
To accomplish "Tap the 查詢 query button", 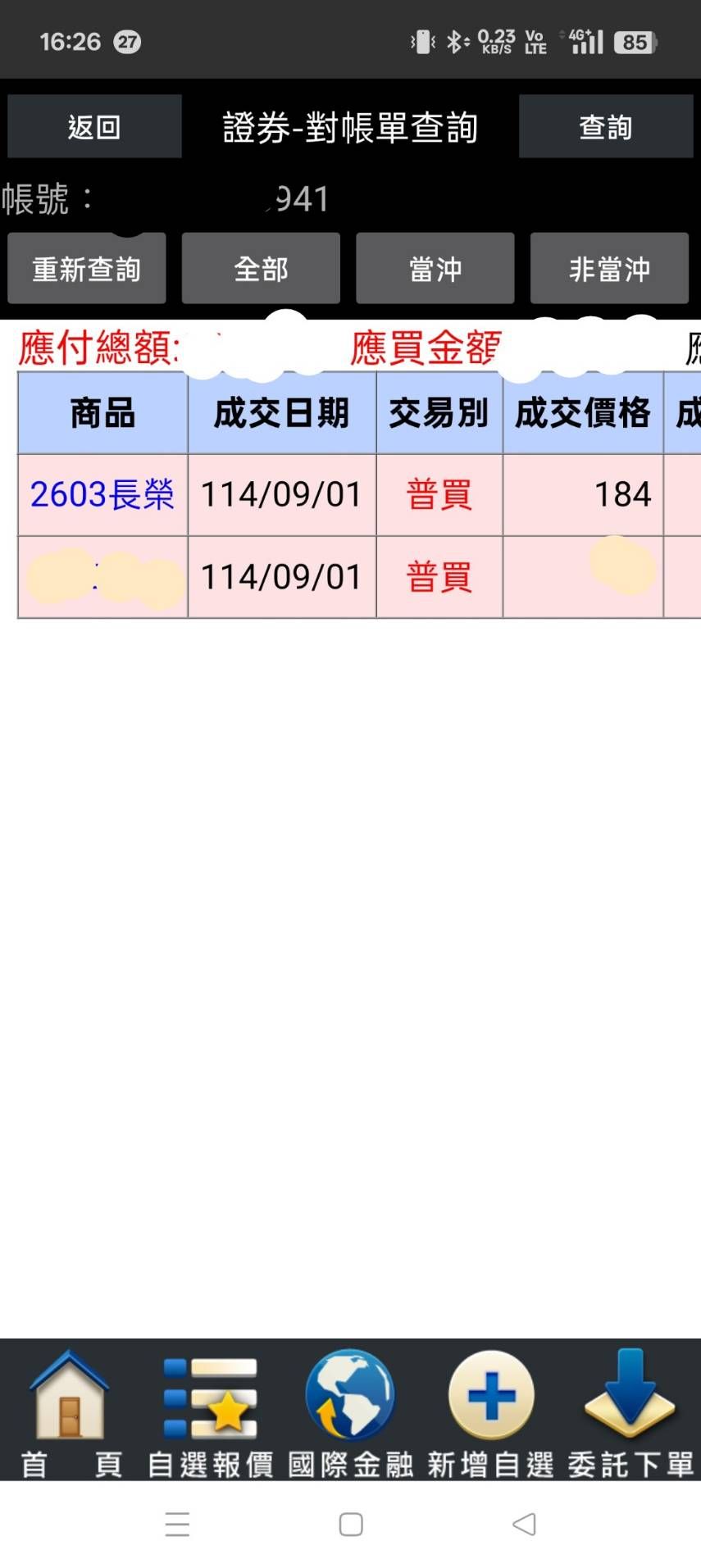I will click(x=606, y=126).
